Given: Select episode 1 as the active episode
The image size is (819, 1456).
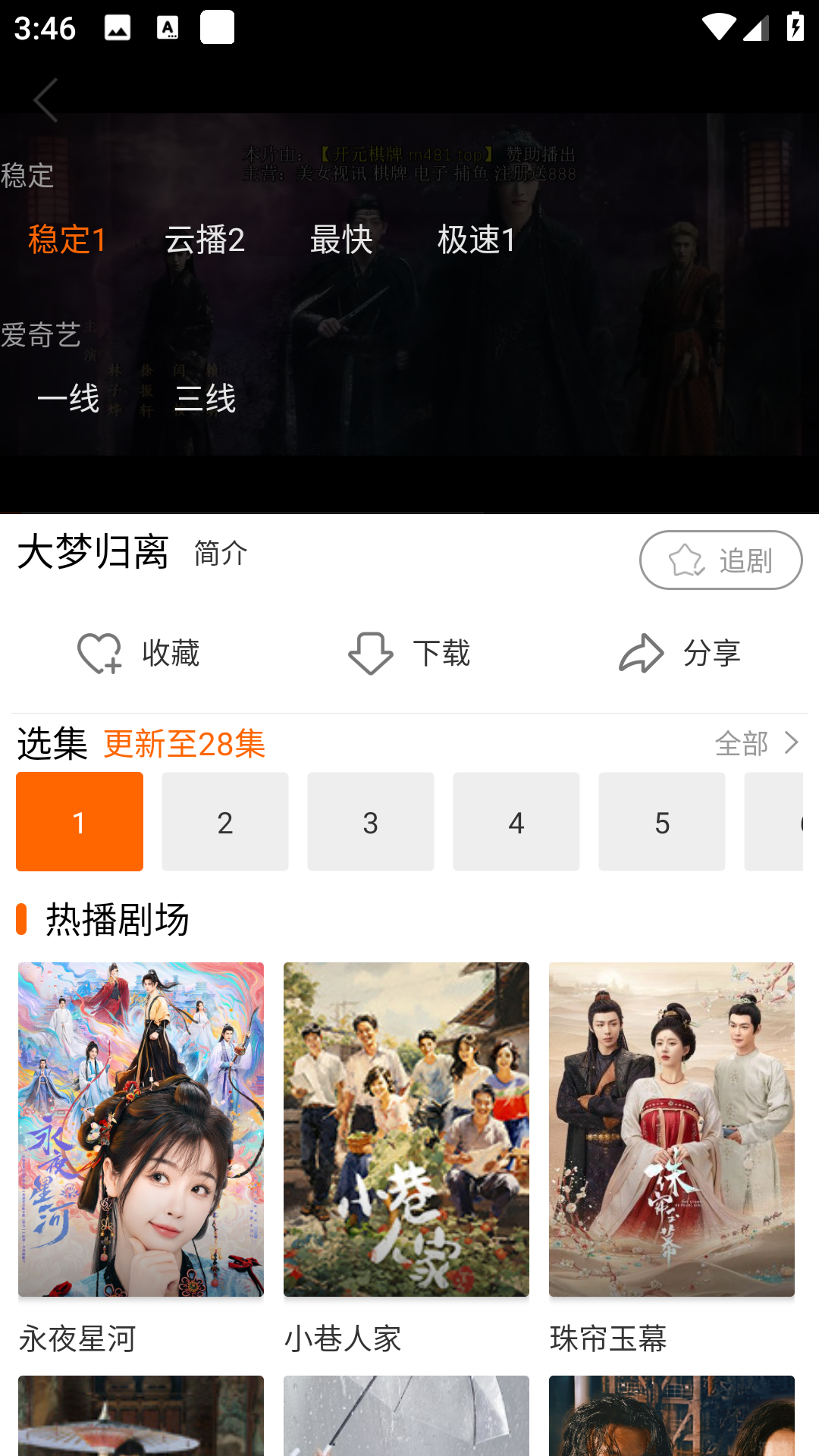Looking at the screenshot, I should click(x=79, y=821).
